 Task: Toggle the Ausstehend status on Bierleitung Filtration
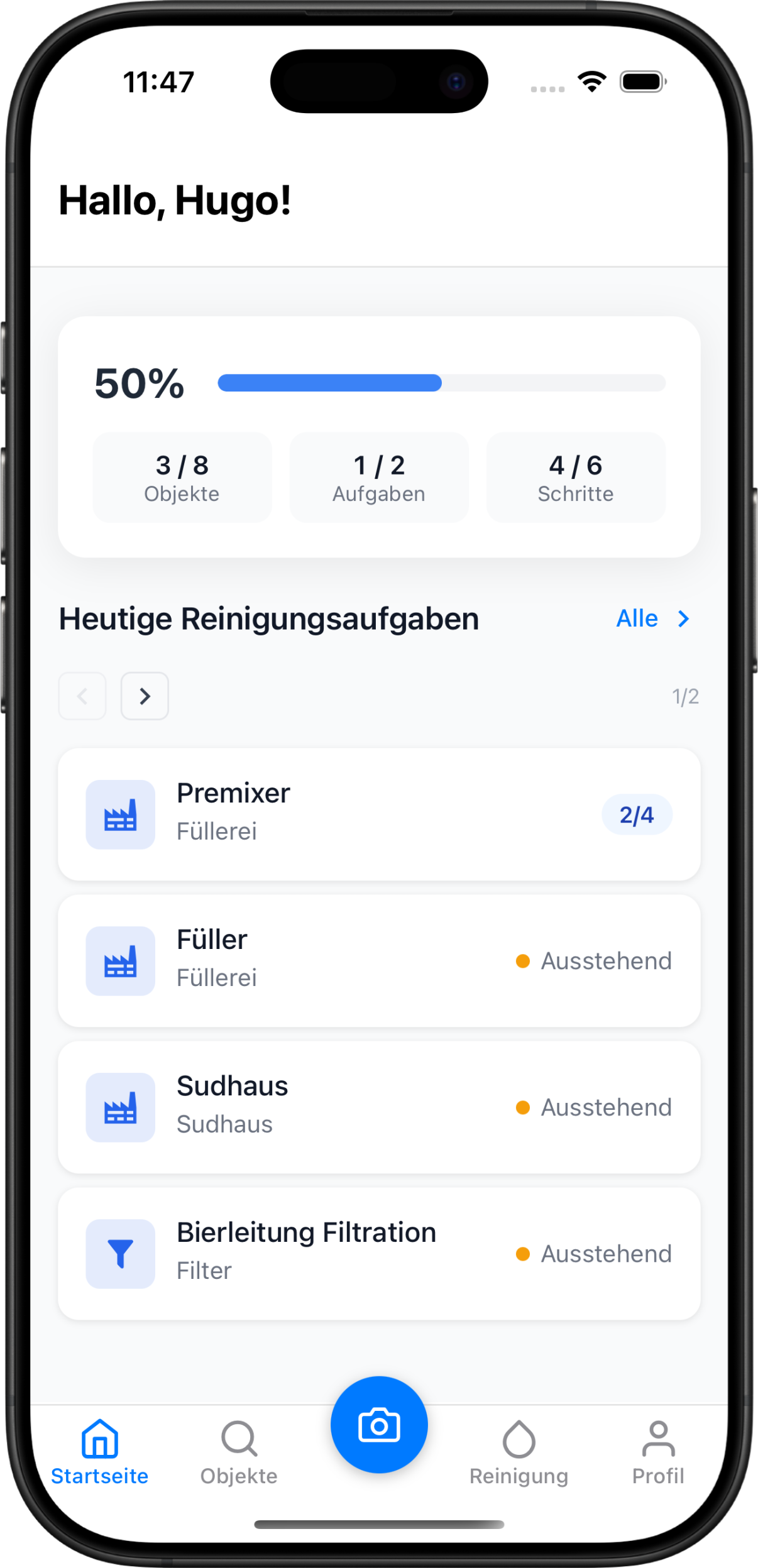595,1254
